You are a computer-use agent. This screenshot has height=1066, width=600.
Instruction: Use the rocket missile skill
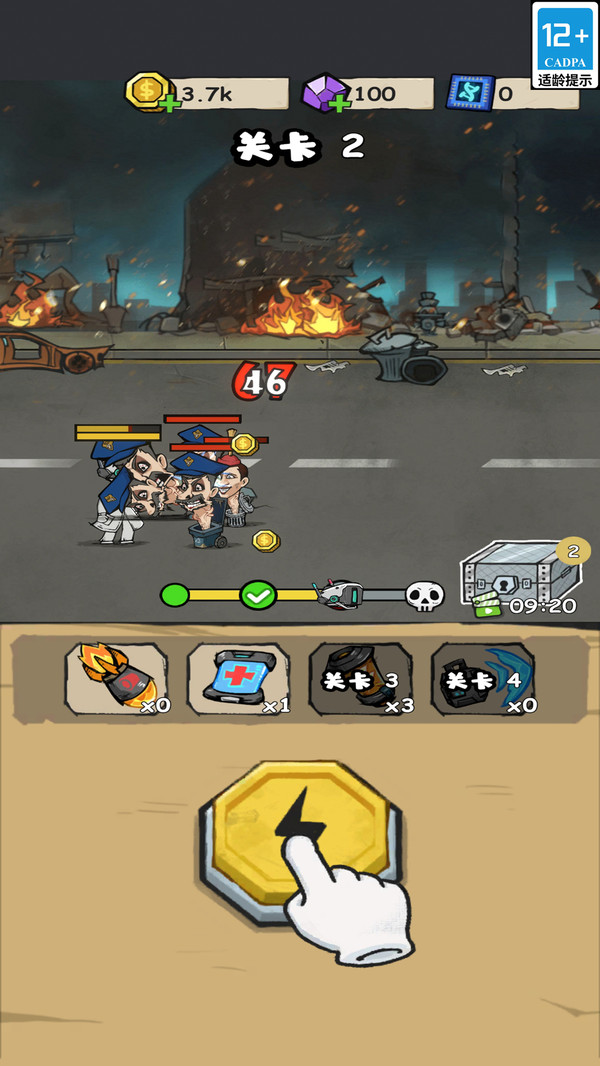pyautogui.click(x=116, y=678)
